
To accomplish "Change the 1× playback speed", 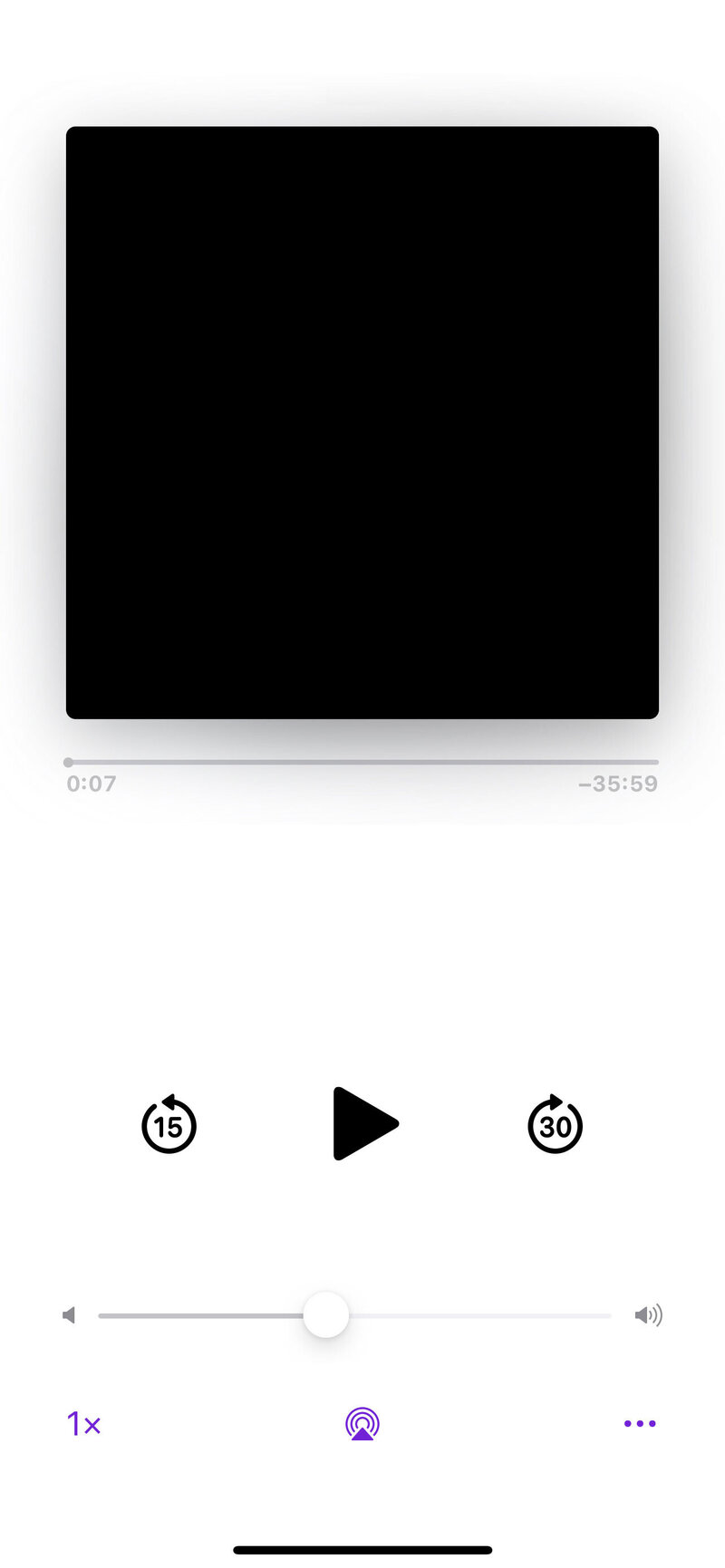I will [x=83, y=1424].
